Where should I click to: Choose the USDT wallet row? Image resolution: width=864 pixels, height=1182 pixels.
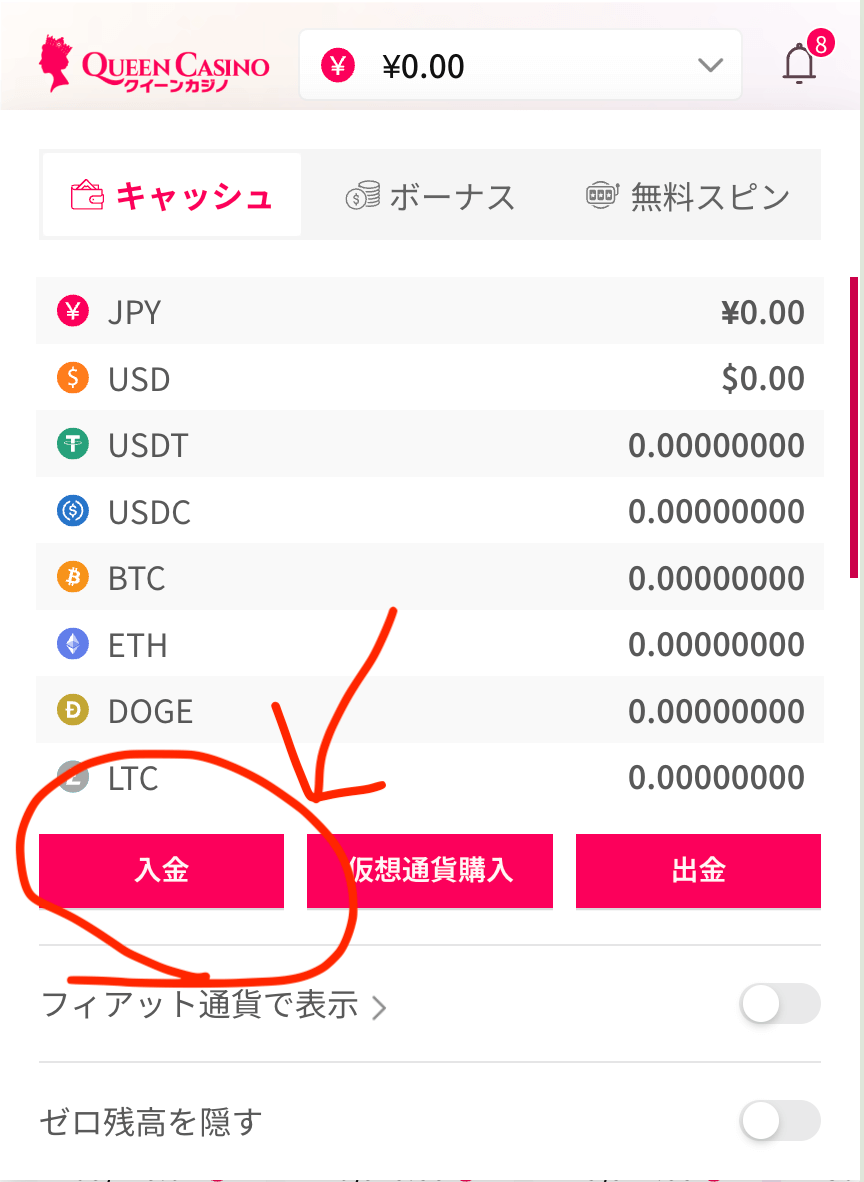tap(430, 445)
